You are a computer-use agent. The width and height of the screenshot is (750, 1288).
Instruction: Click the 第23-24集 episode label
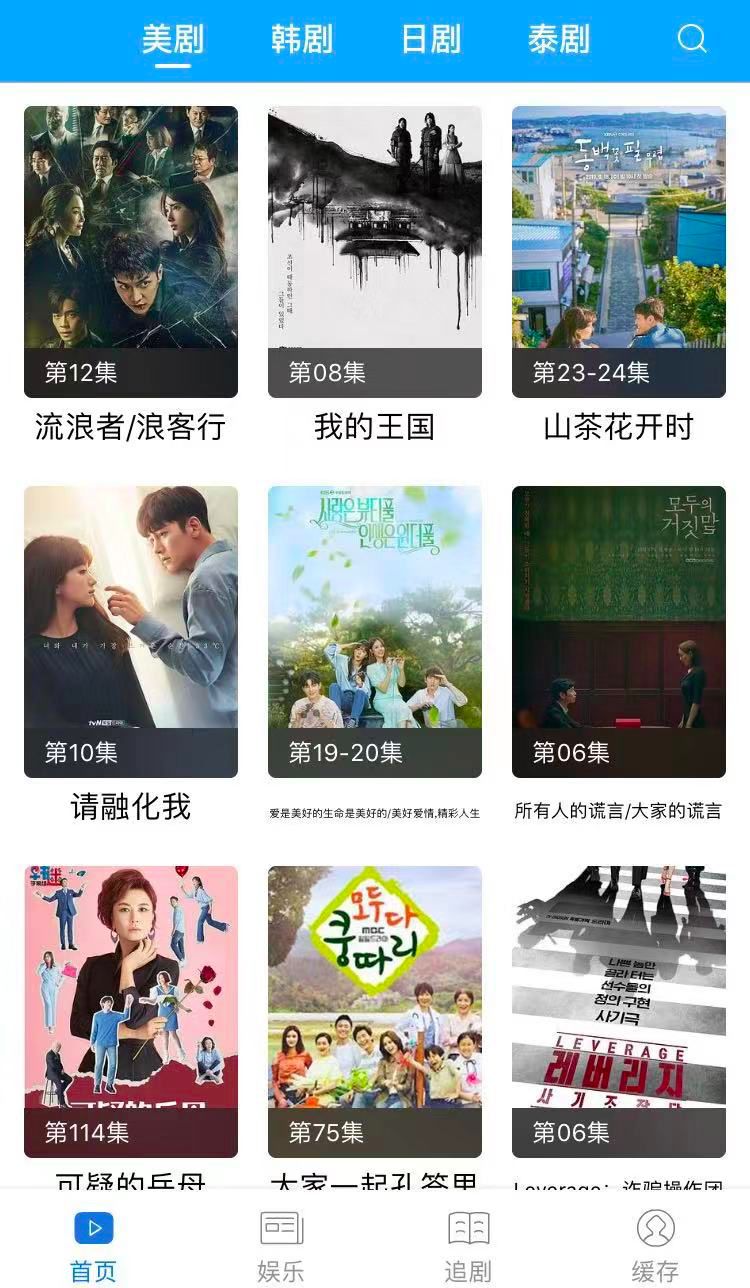(x=591, y=372)
